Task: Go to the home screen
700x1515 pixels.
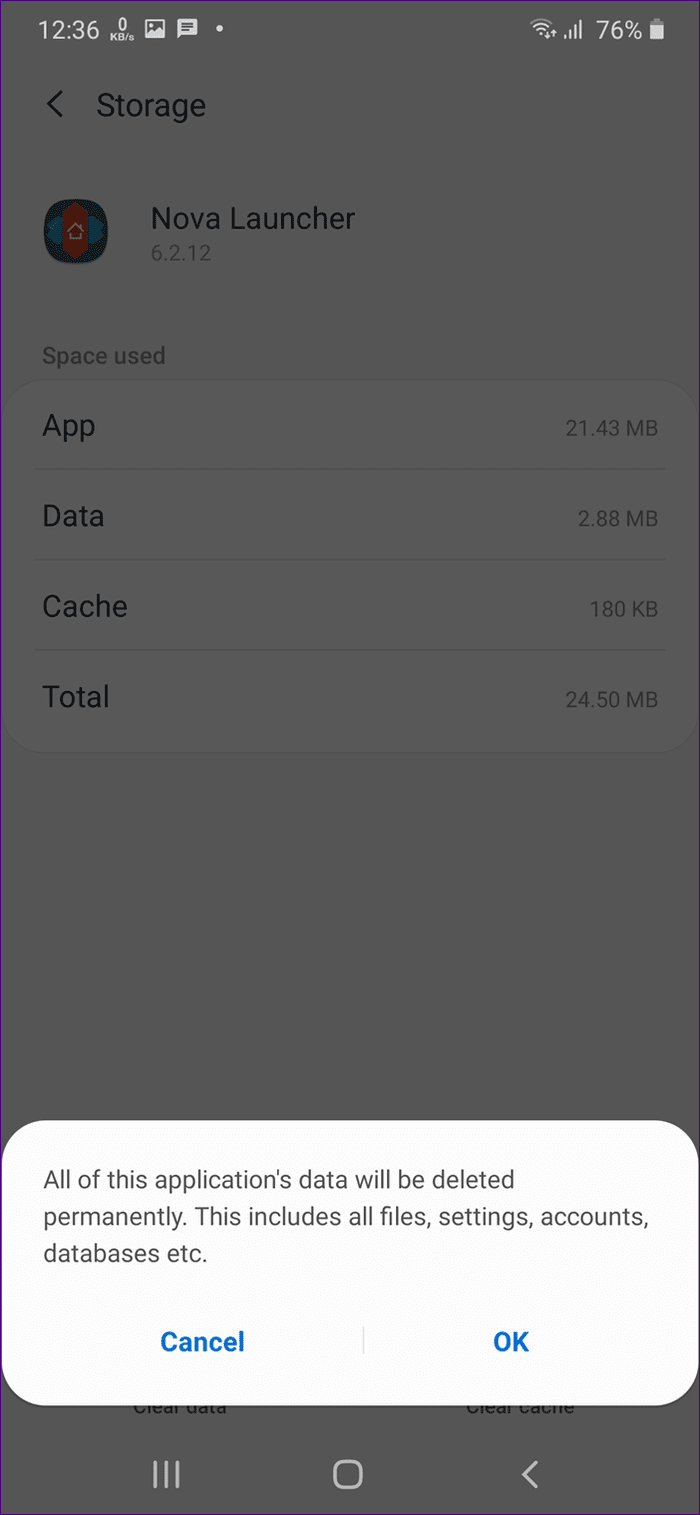Action: pos(348,1473)
